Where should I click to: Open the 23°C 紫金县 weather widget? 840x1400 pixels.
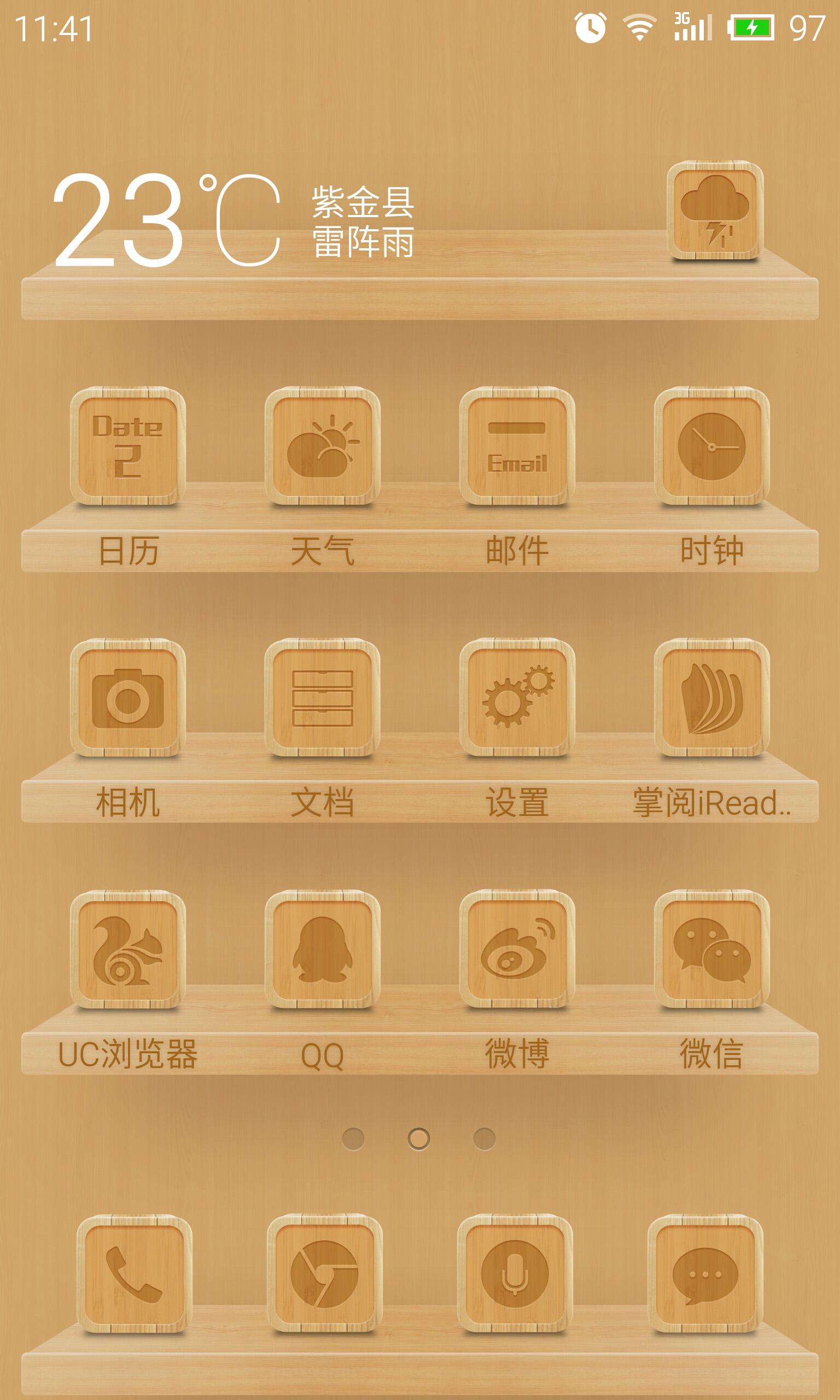click(232, 221)
